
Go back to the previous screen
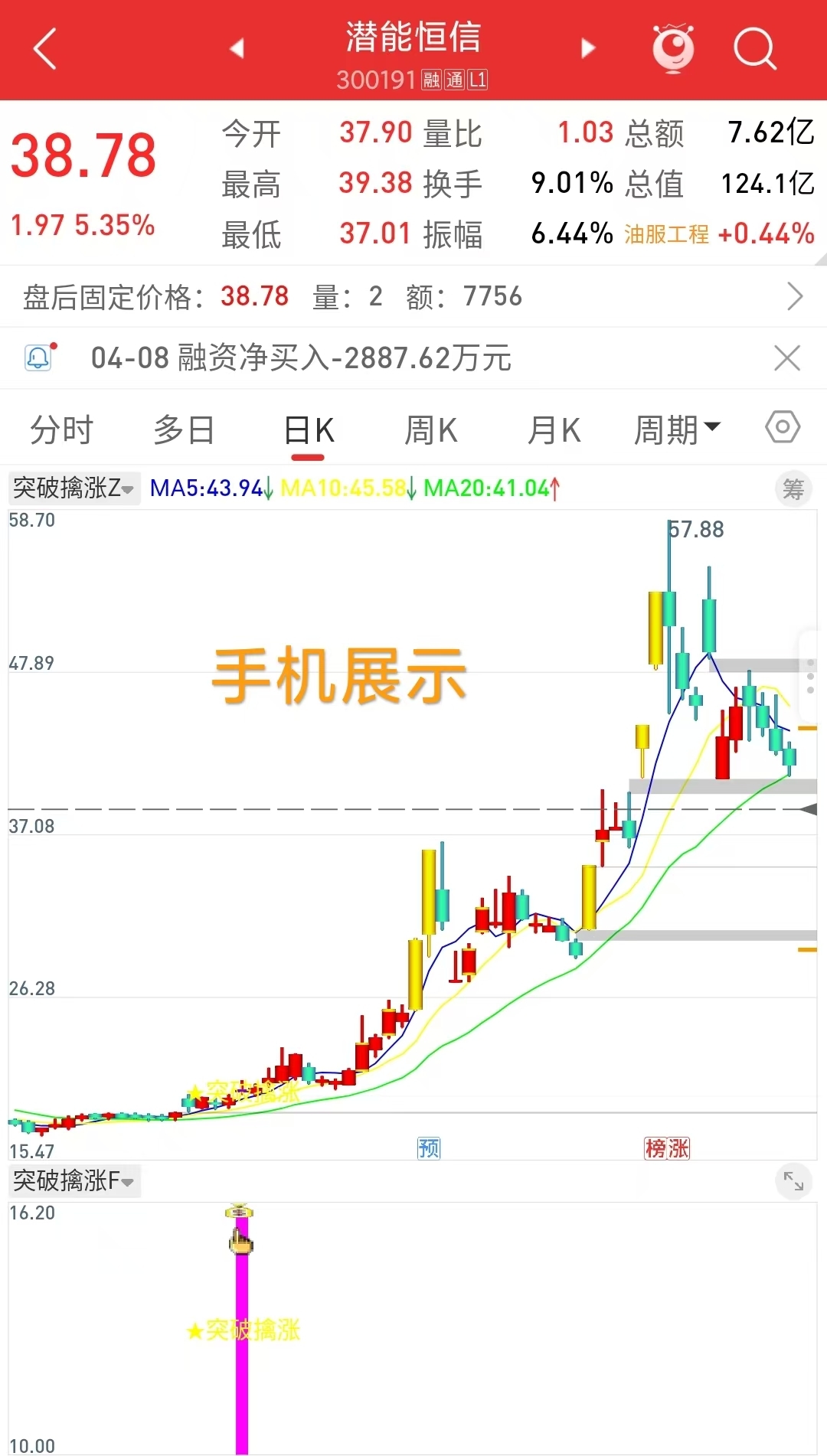pos(46,49)
